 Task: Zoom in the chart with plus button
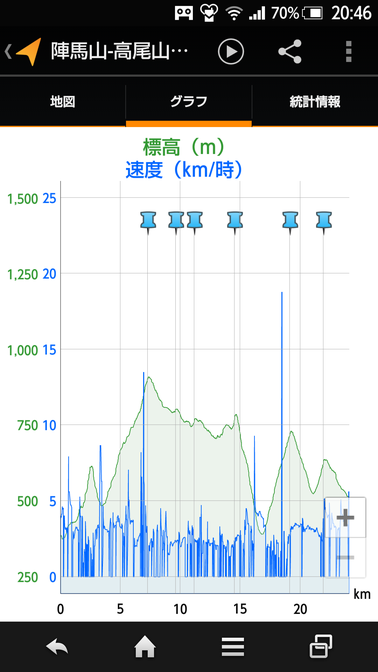coord(345,518)
